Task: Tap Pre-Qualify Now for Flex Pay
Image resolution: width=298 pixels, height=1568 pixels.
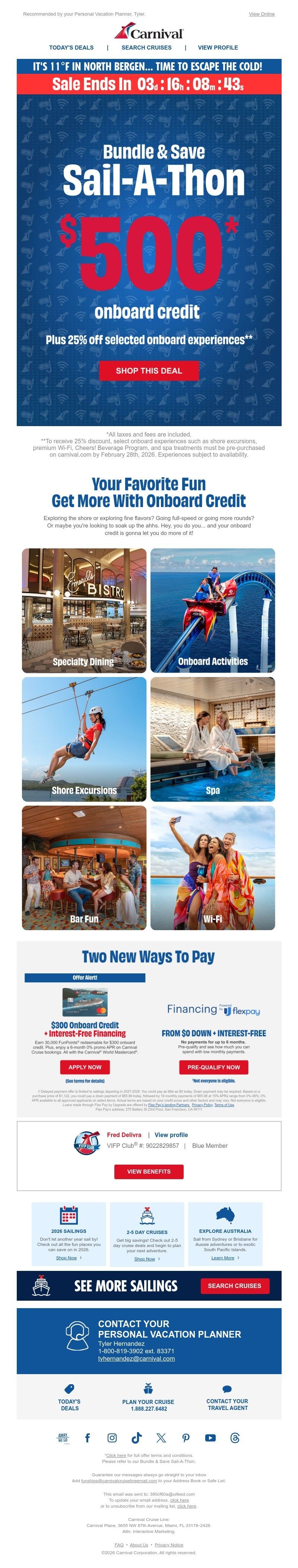Action: [213, 1067]
